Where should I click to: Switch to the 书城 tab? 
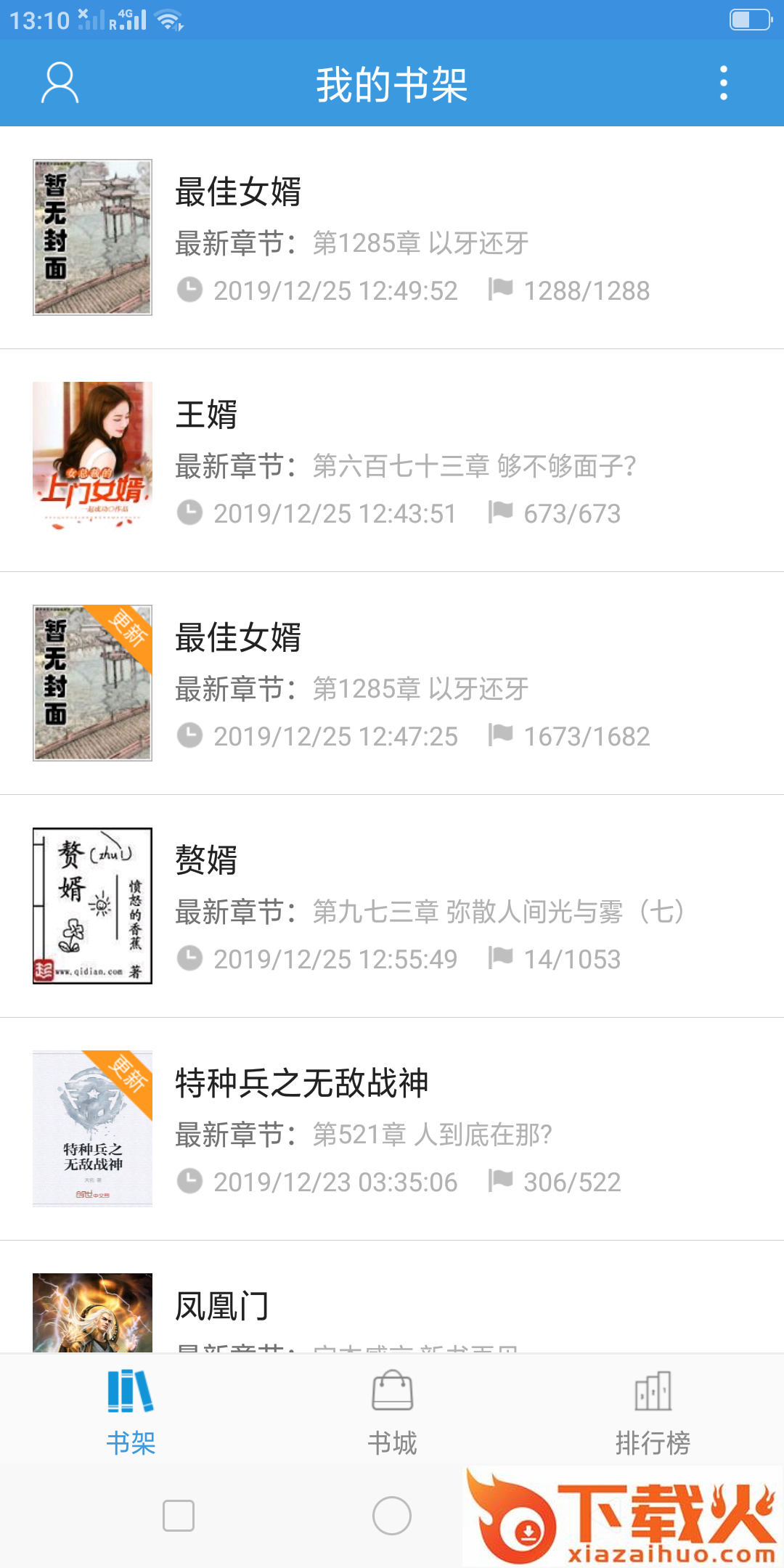[392, 1413]
